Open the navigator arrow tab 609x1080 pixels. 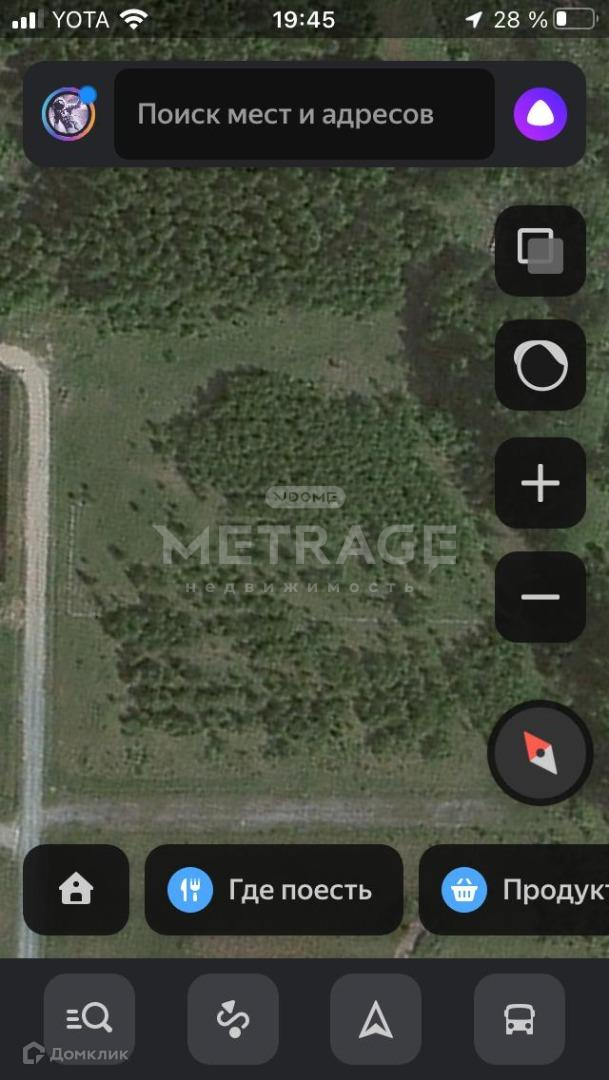tap(376, 1018)
